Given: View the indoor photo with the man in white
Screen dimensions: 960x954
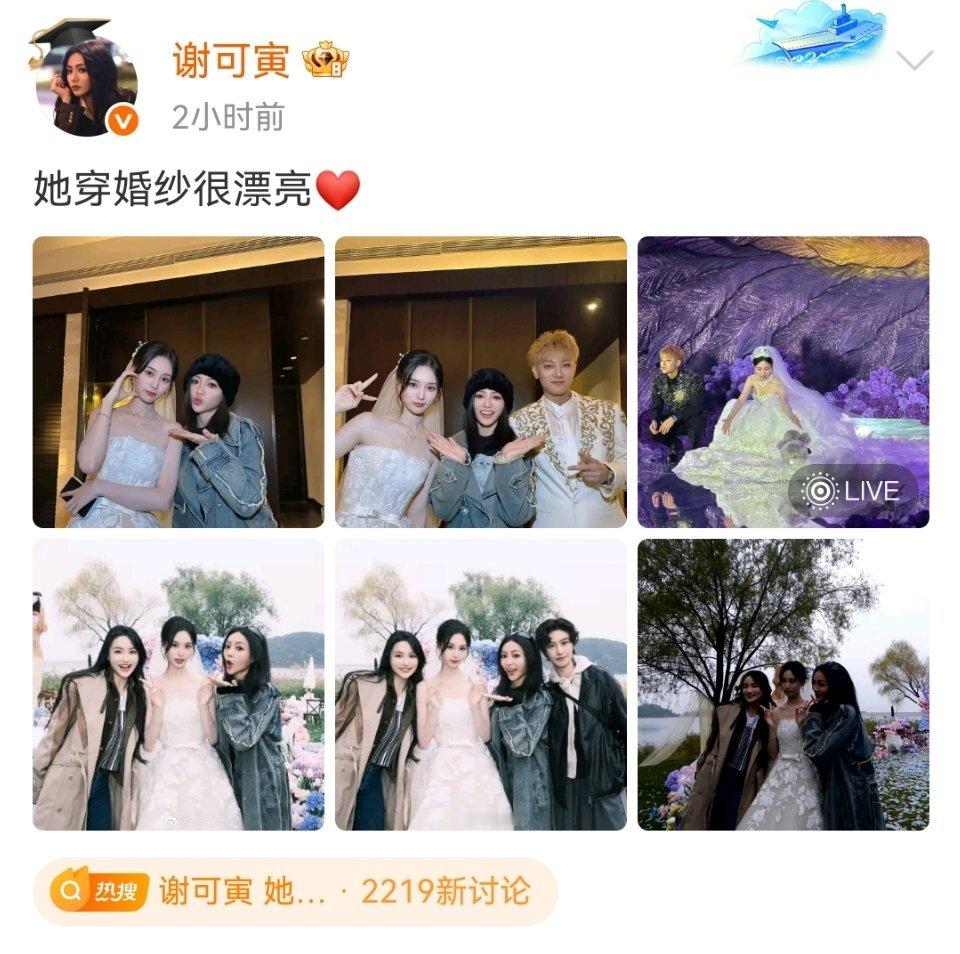Looking at the screenshot, I should [481, 382].
